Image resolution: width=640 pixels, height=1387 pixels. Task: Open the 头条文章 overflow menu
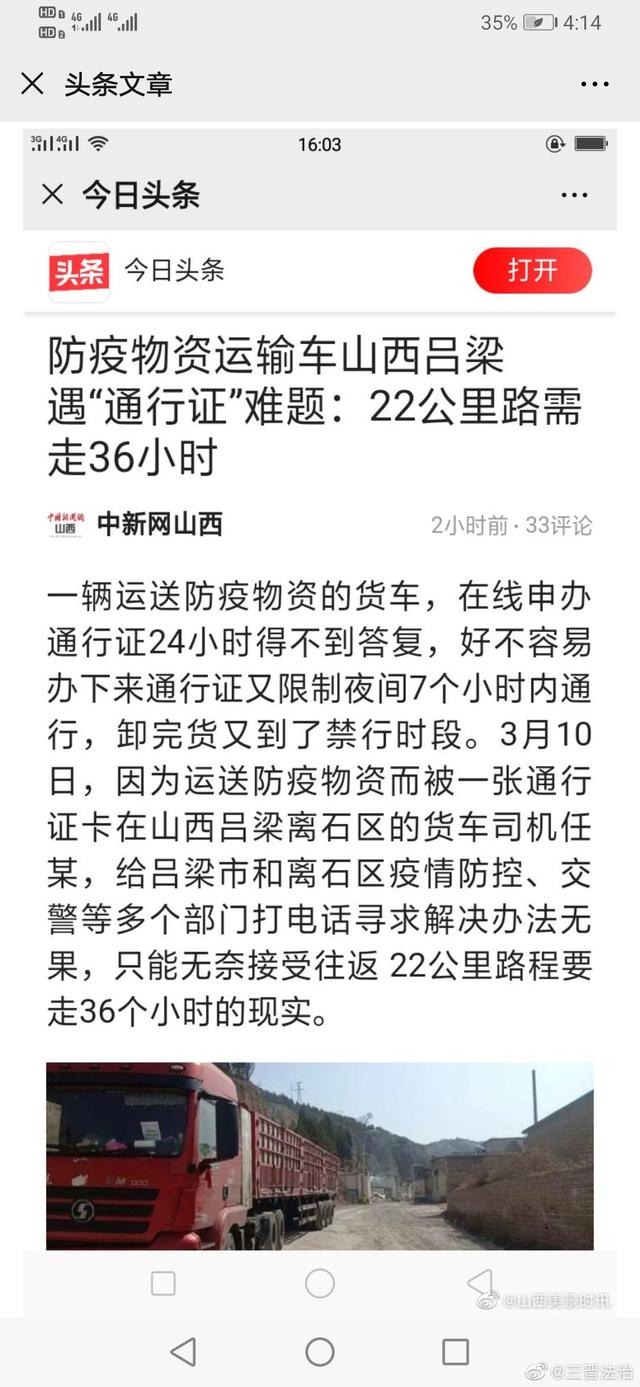595,84
